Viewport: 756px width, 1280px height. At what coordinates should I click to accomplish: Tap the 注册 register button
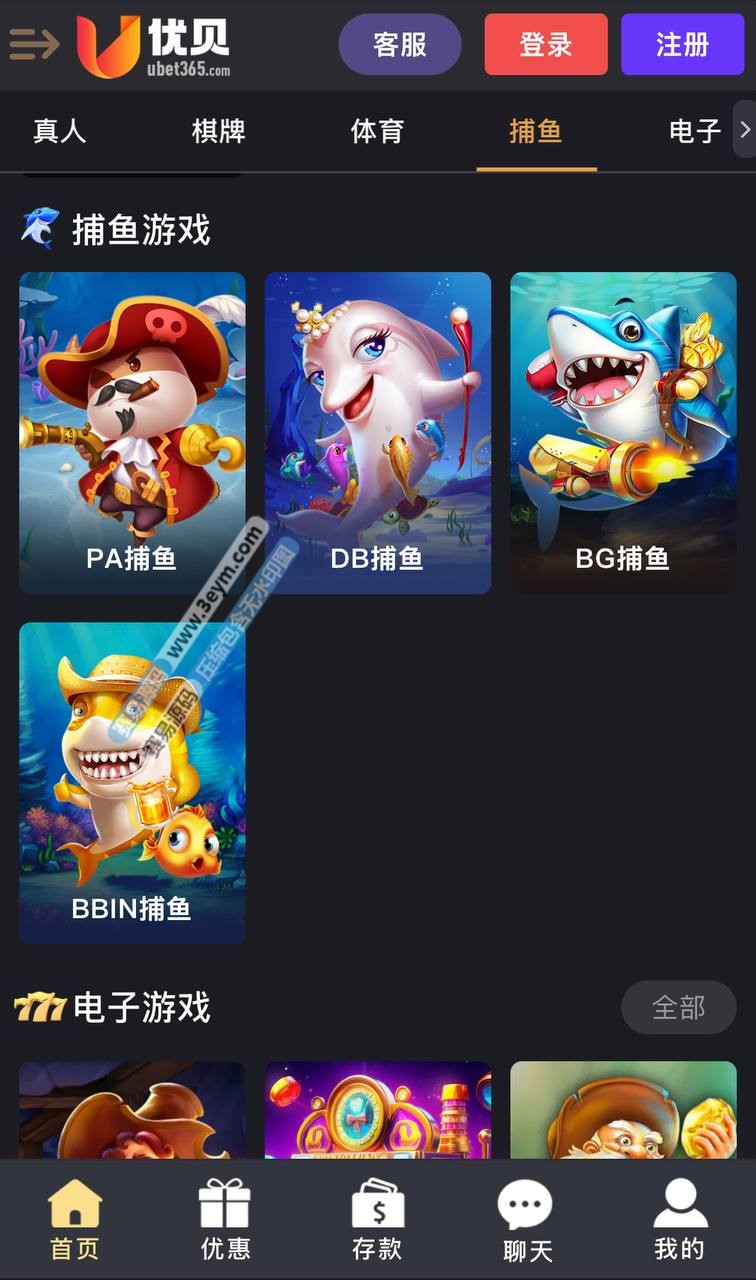point(682,45)
